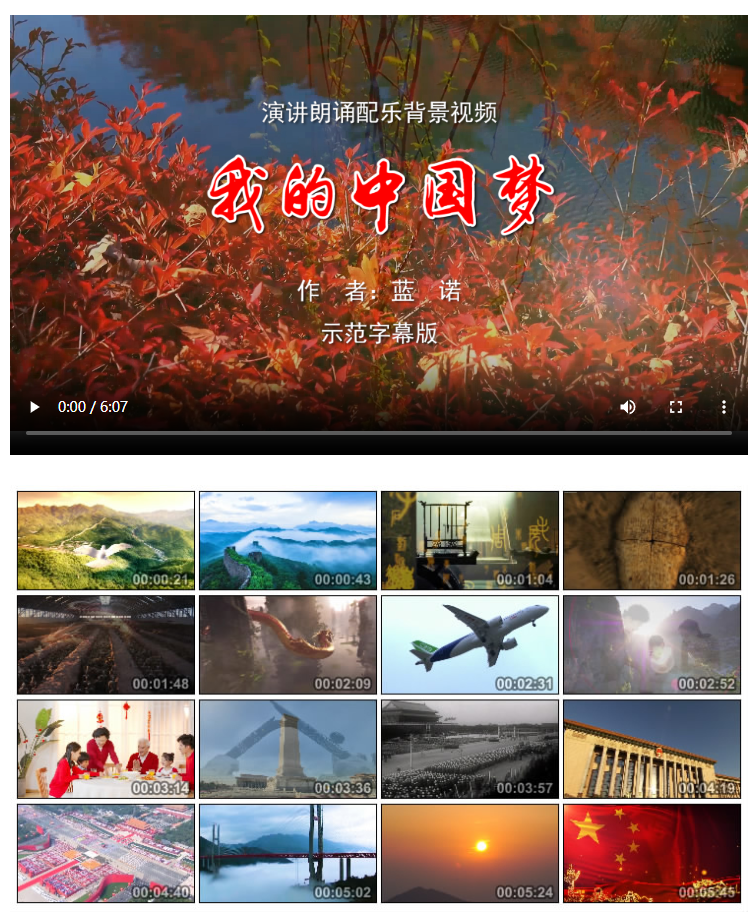Enter fullscreen mode for the video

coord(676,407)
